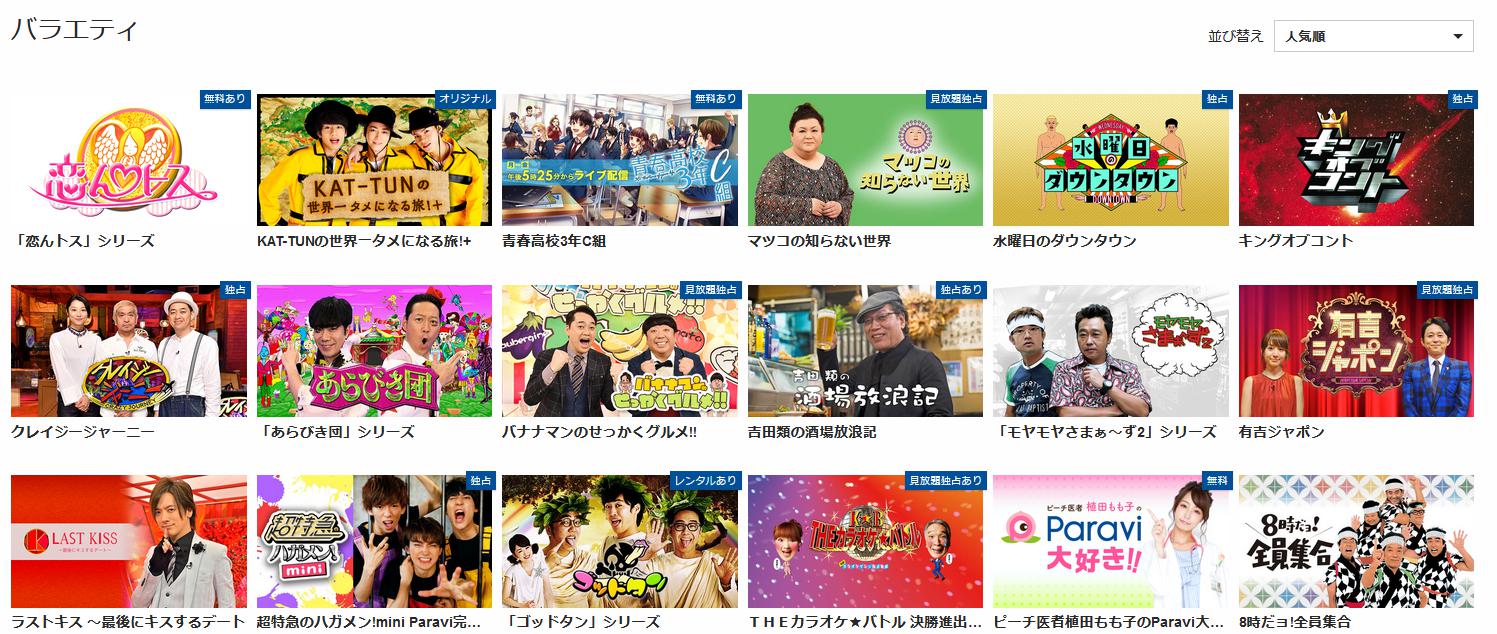Select 8時だヨ!全員集合

1356,541
